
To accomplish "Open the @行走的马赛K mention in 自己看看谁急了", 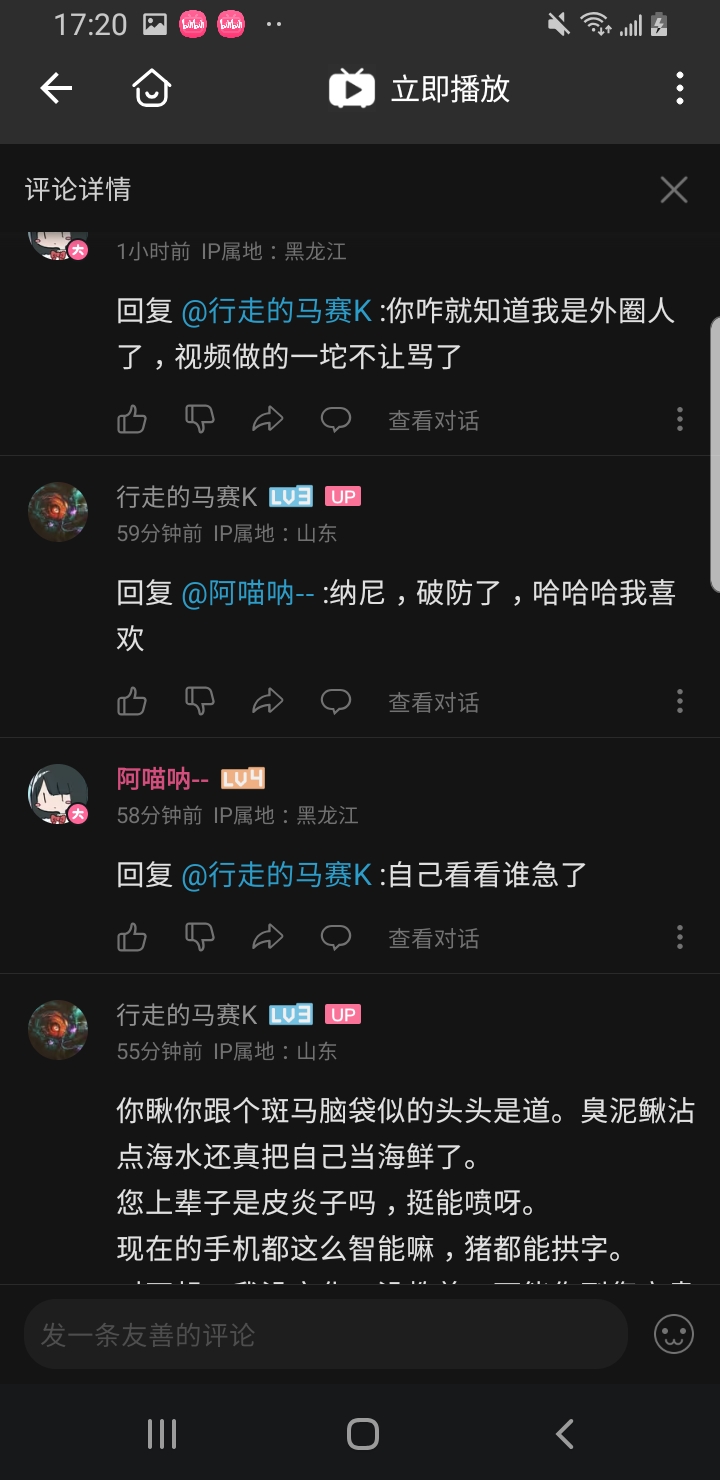I will click(x=277, y=875).
